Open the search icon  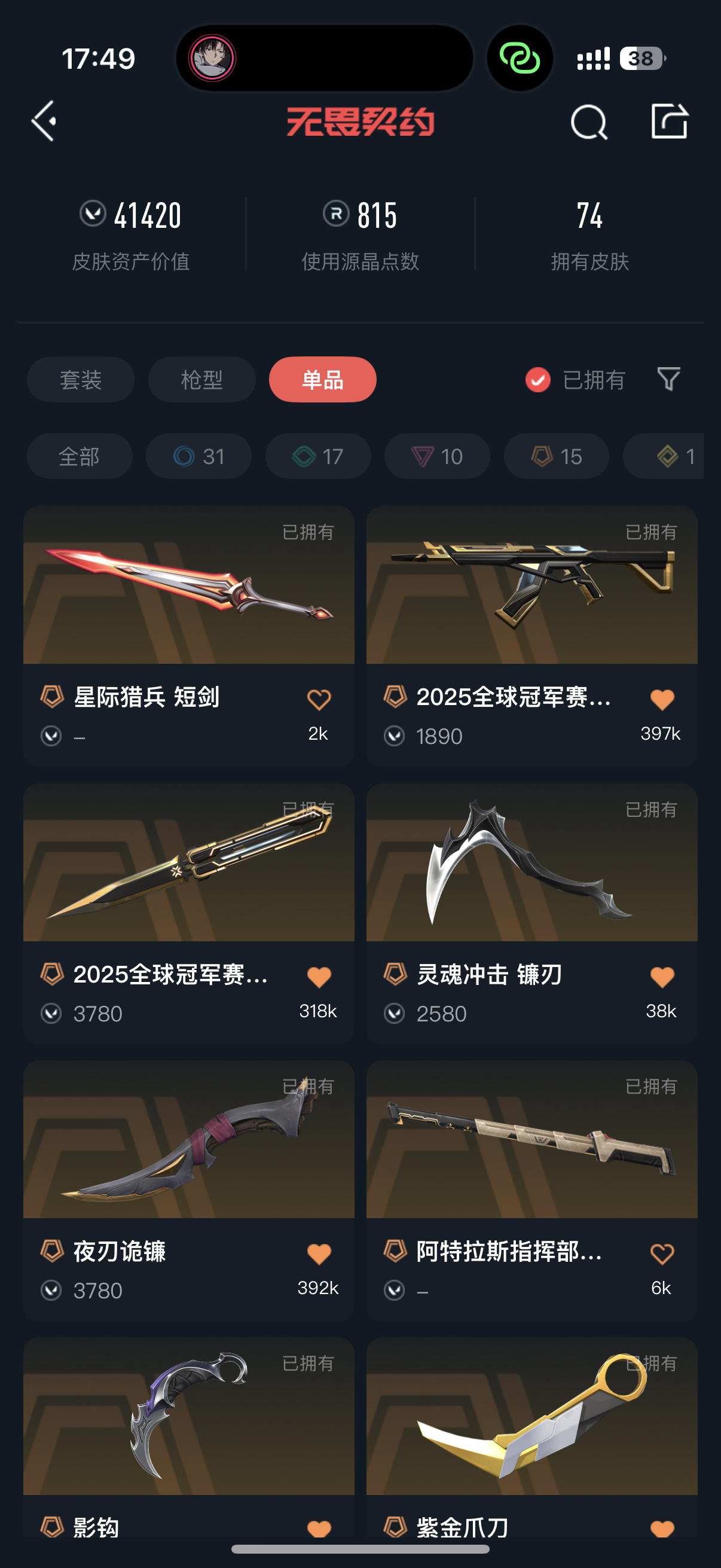pyautogui.click(x=589, y=122)
